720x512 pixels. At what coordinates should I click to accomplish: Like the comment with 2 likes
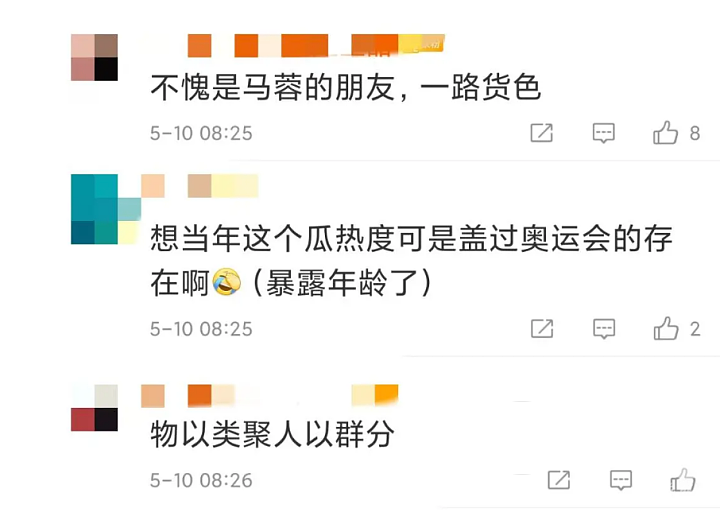(666, 328)
